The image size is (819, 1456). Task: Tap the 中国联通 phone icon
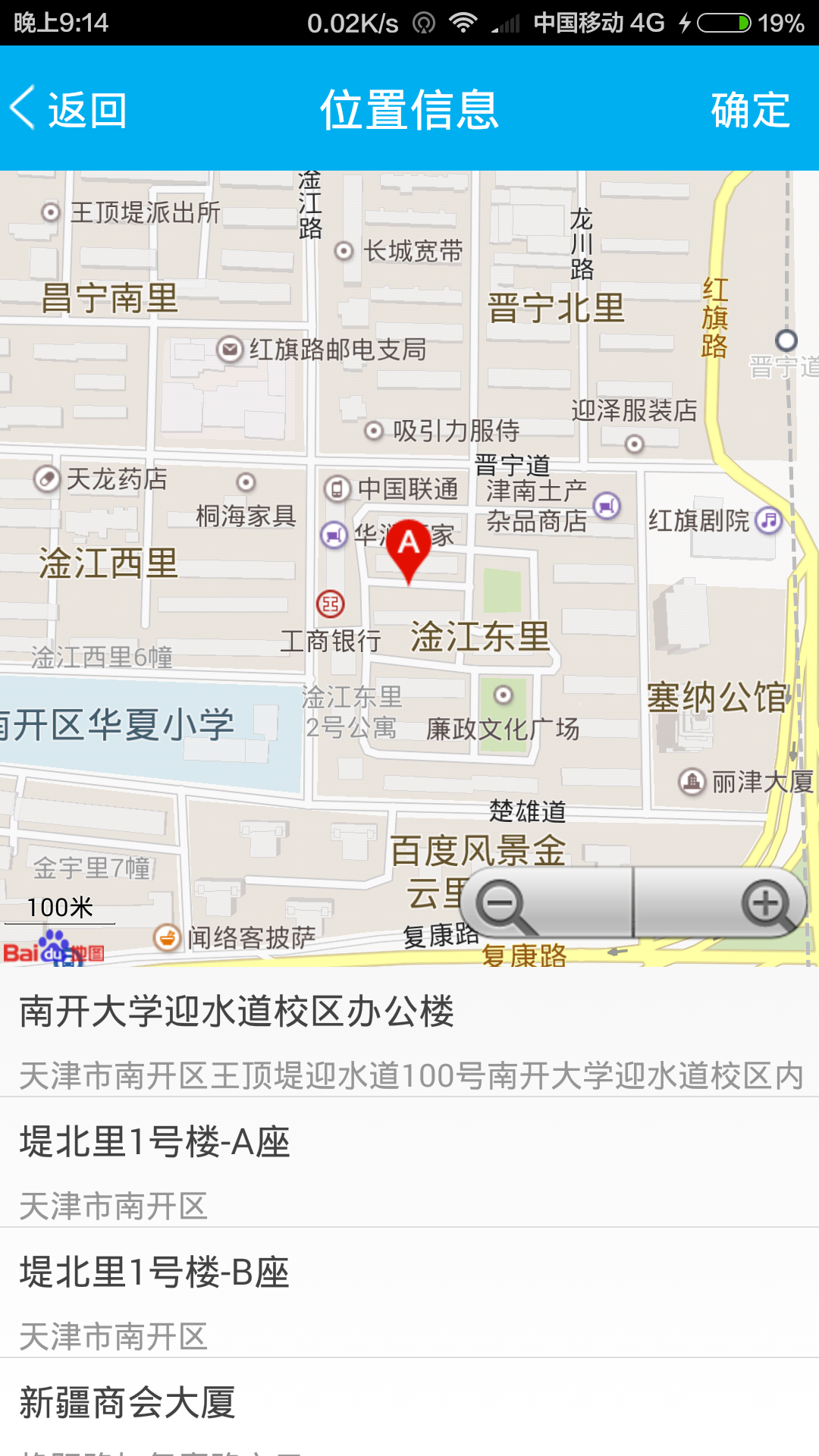coord(336,489)
